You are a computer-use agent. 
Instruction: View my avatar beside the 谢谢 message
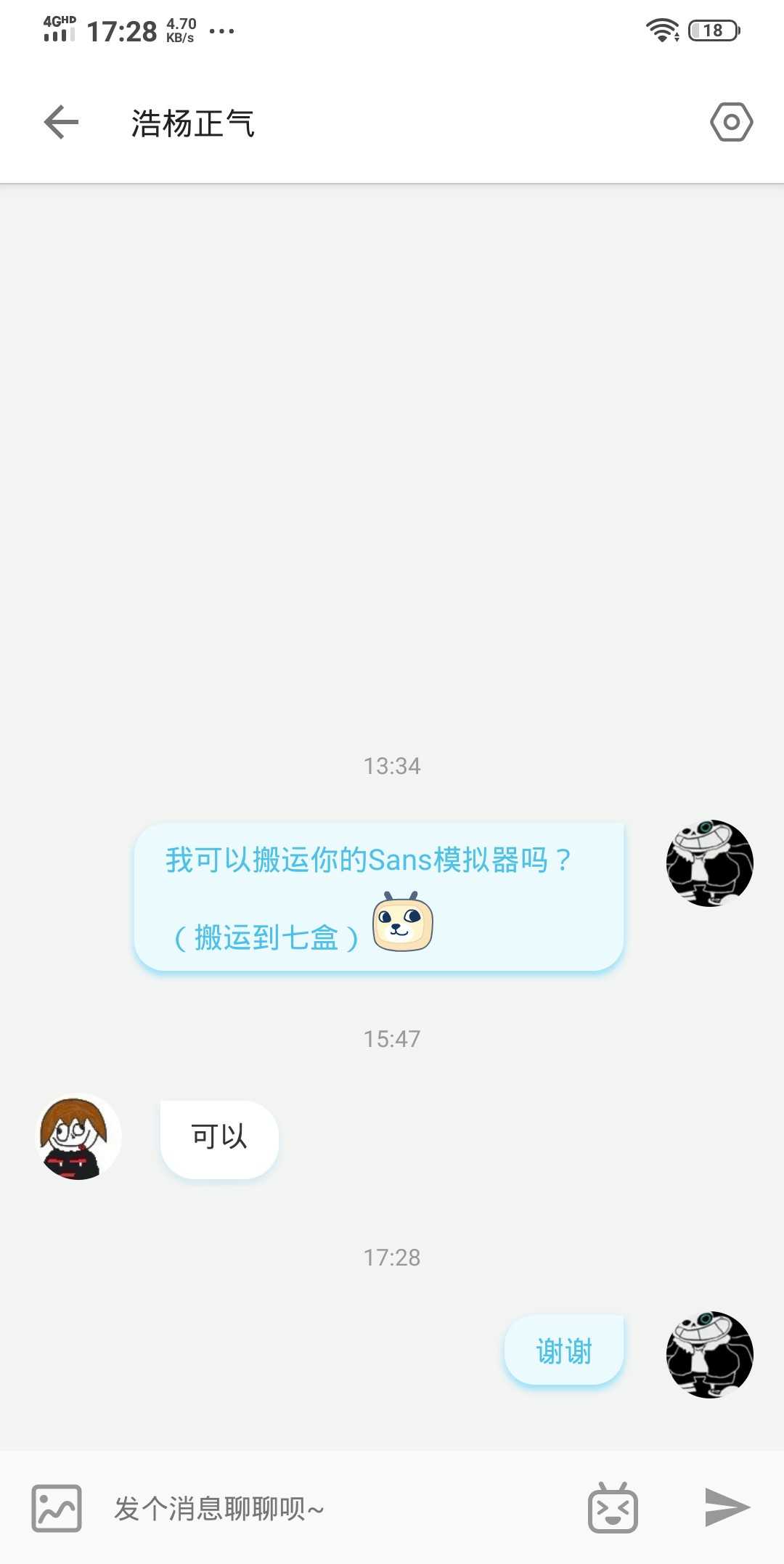point(709,1354)
